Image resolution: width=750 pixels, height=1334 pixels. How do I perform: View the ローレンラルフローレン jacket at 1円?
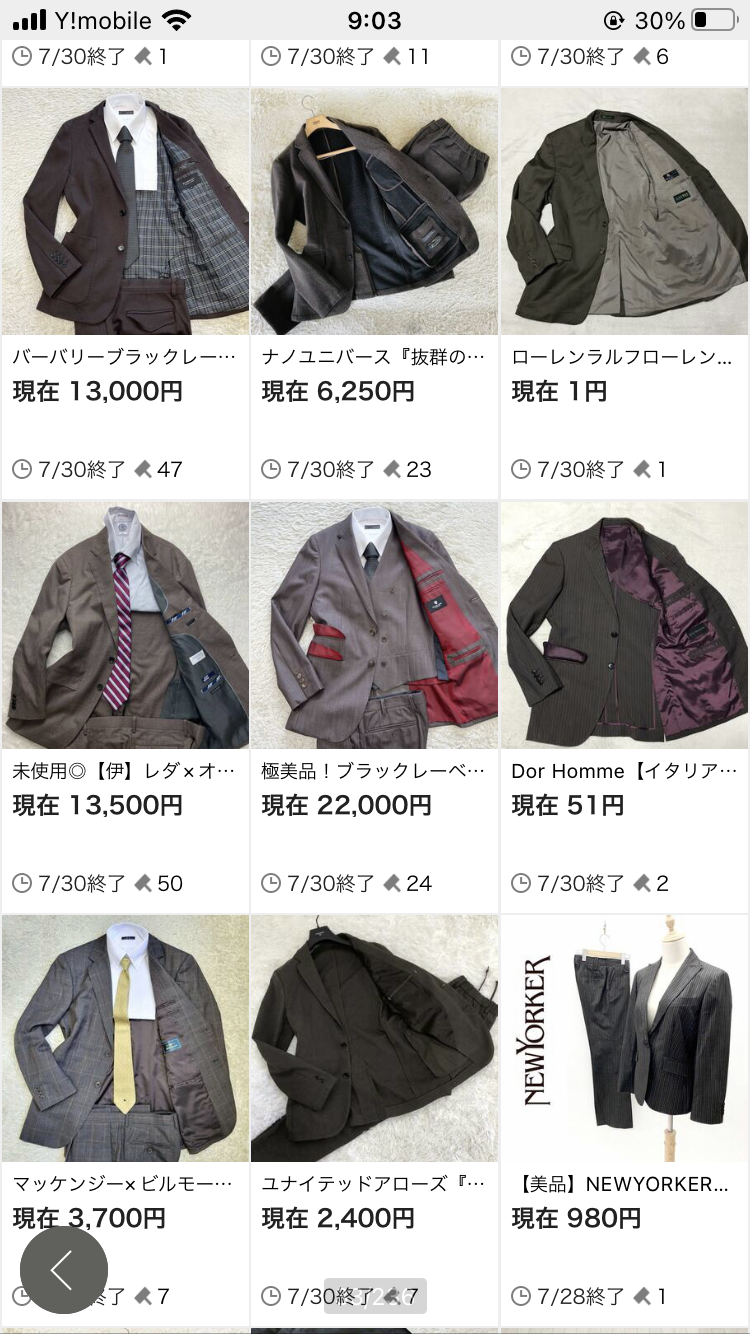coord(624,214)
